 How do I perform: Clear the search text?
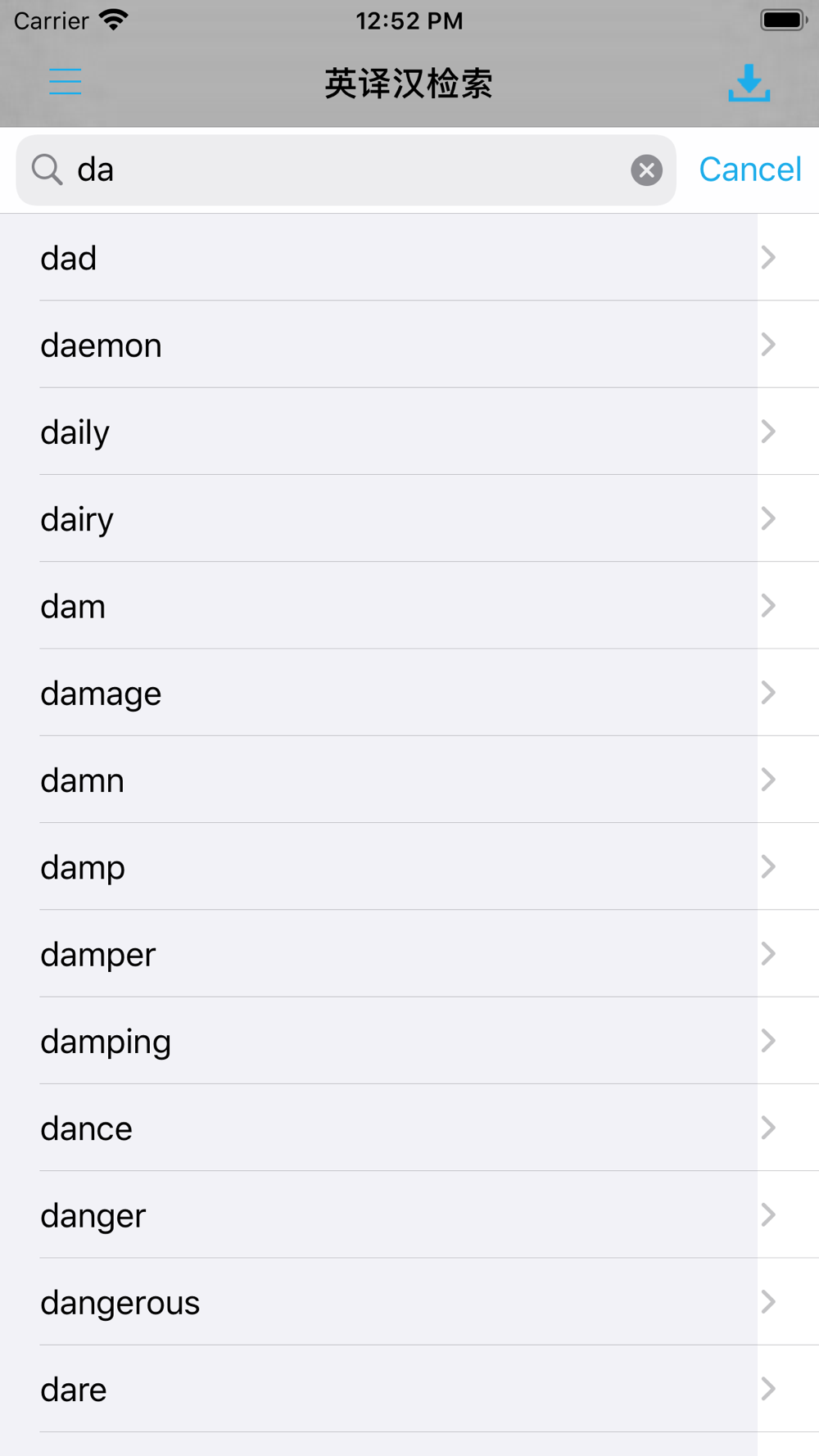pyautogui.click(x=646, y=170)
